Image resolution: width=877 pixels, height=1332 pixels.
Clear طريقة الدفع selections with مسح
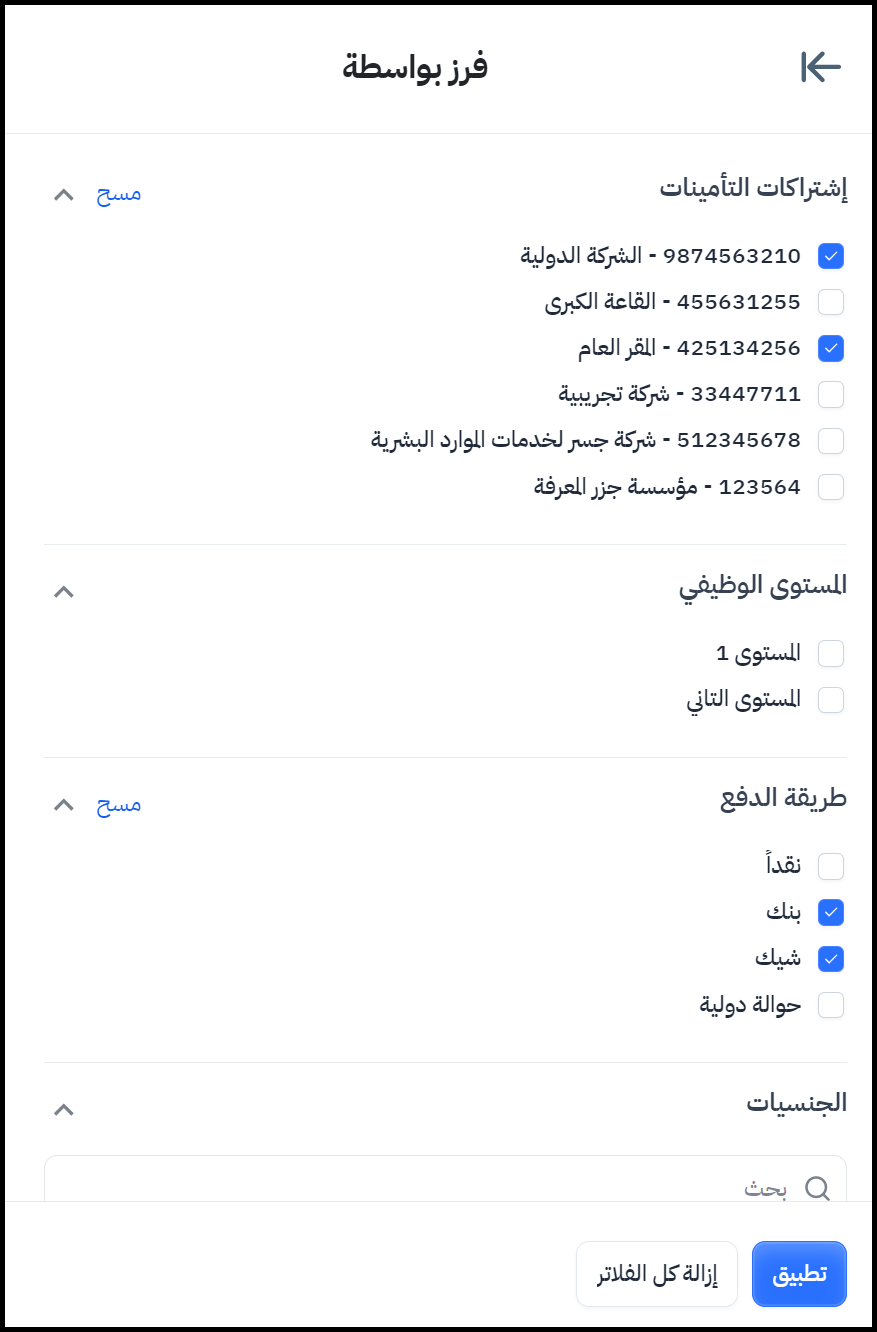coord(118,805)
